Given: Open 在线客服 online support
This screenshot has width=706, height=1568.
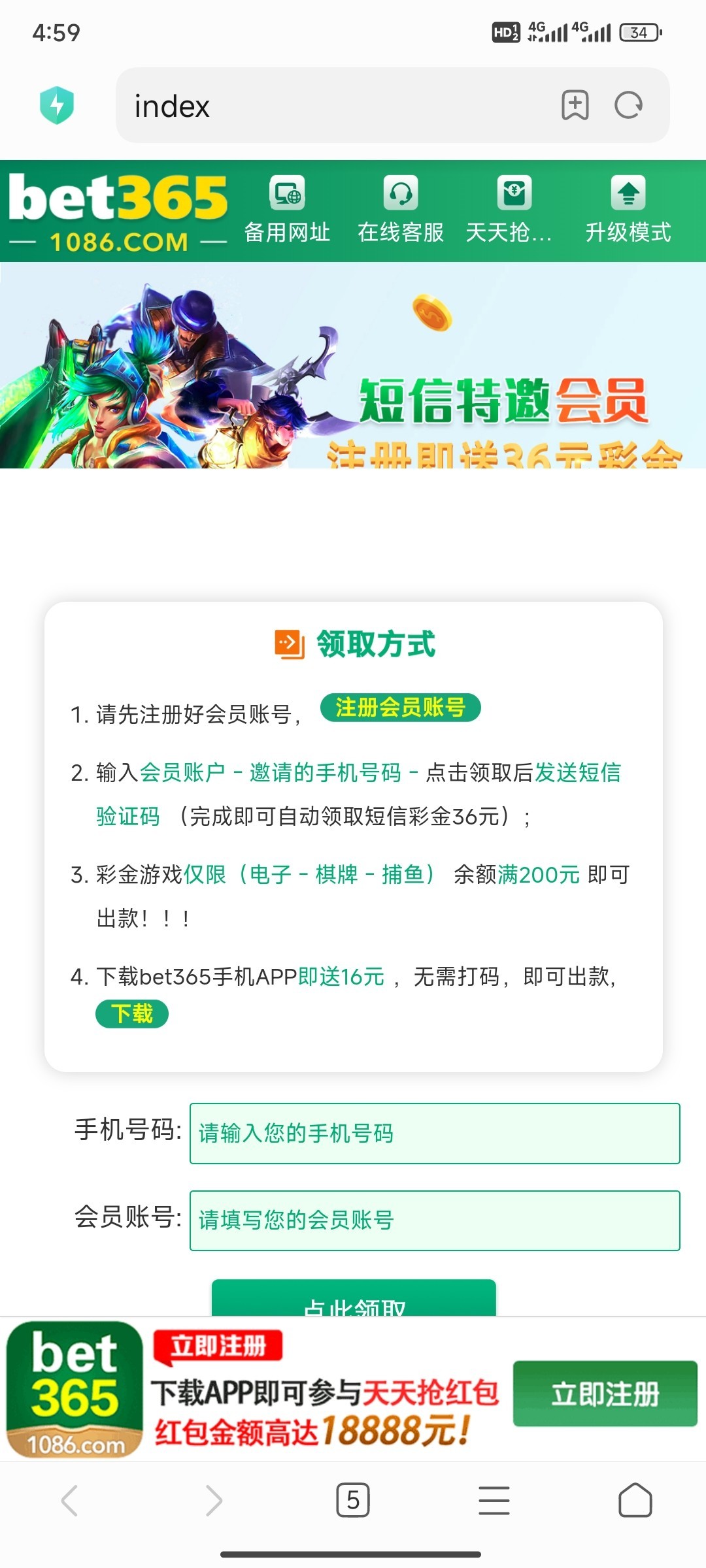Looking at the screenshot, I should click(x=400, y=210).
